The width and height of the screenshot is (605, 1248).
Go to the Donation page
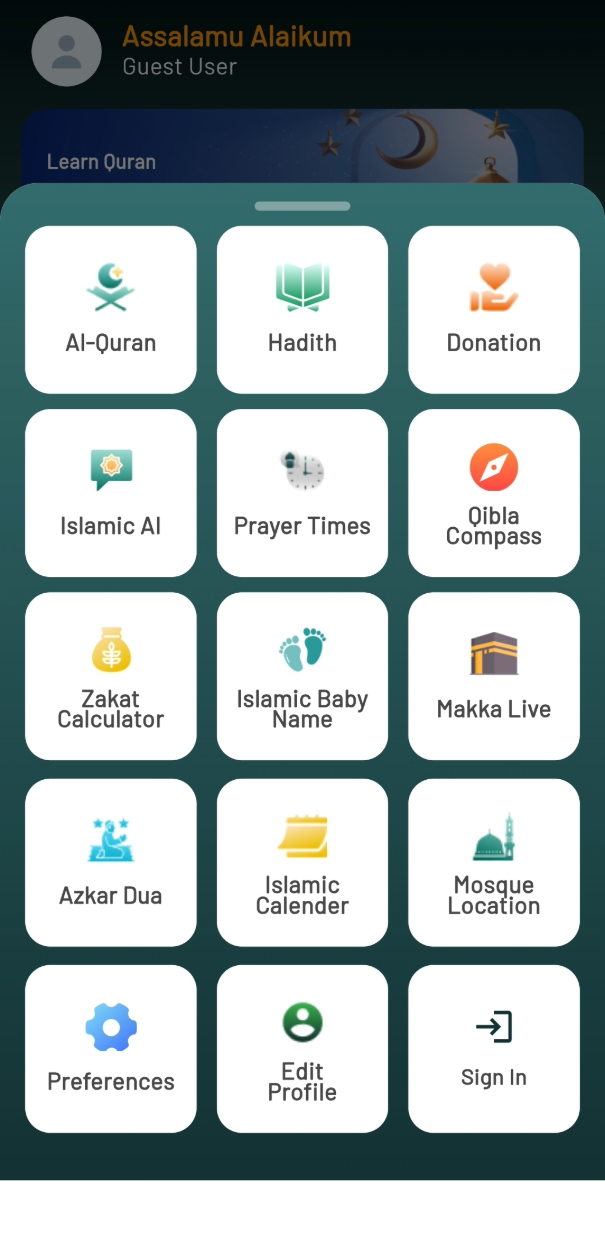point(494,309)
